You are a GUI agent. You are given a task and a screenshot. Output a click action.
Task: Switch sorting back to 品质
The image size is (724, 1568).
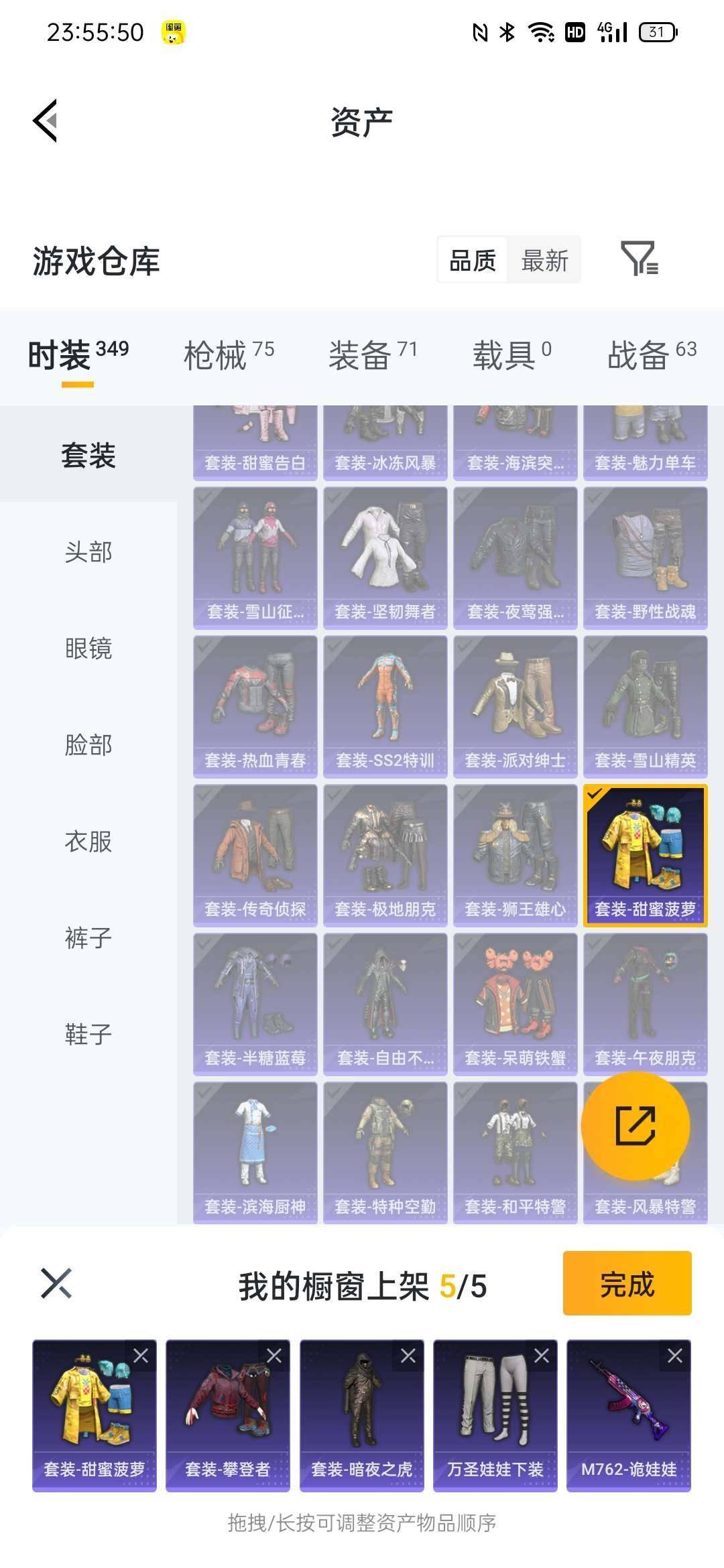473,261
